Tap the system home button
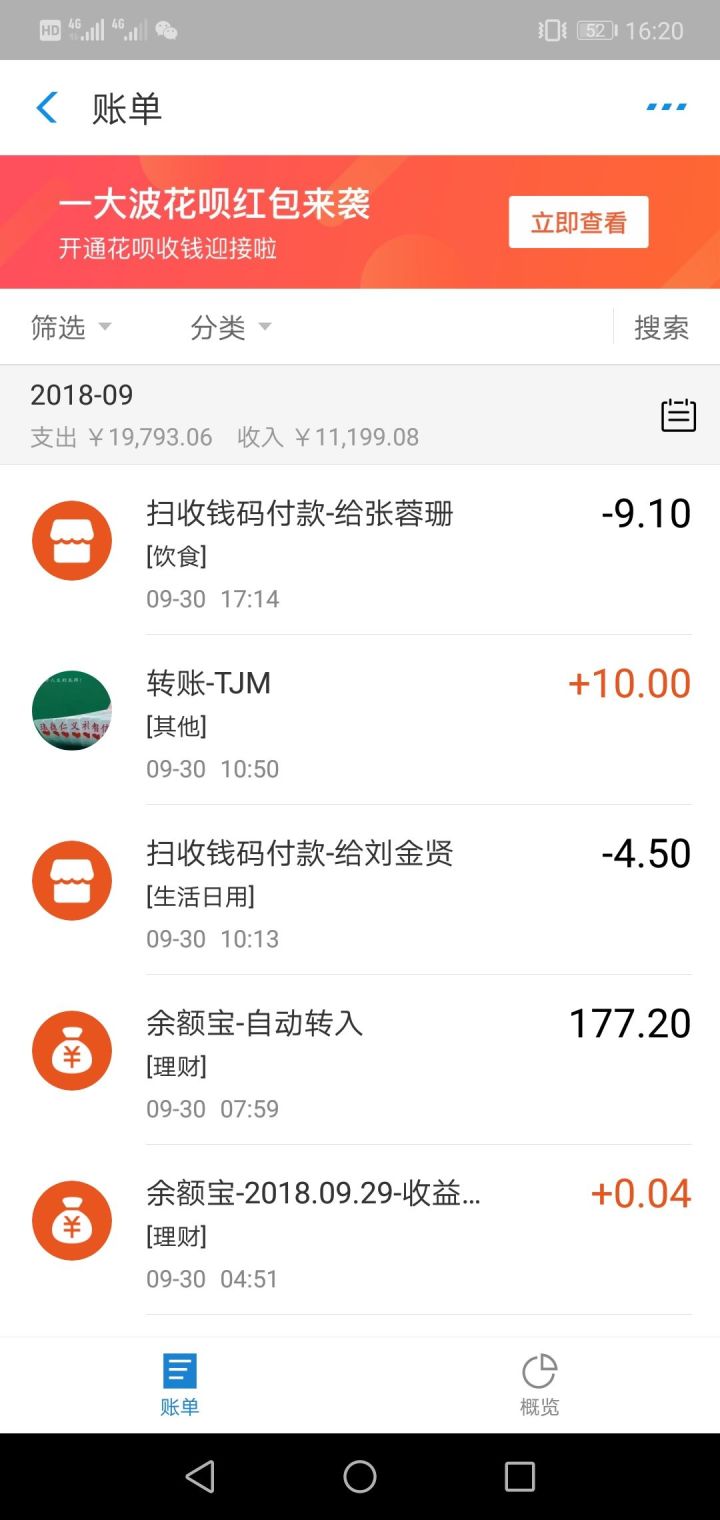 pos(360,1476)
